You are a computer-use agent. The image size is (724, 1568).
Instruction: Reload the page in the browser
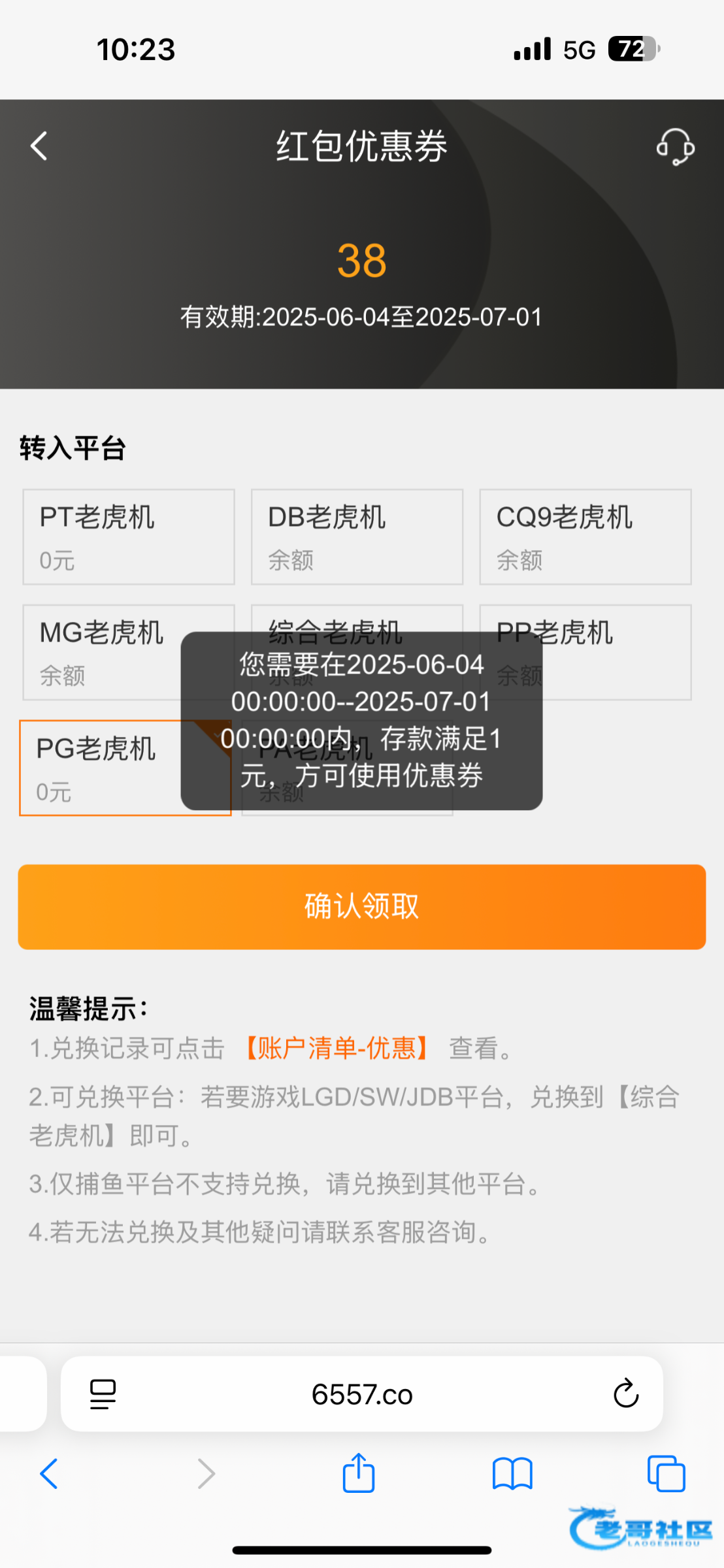click(x=625, y=1394)
